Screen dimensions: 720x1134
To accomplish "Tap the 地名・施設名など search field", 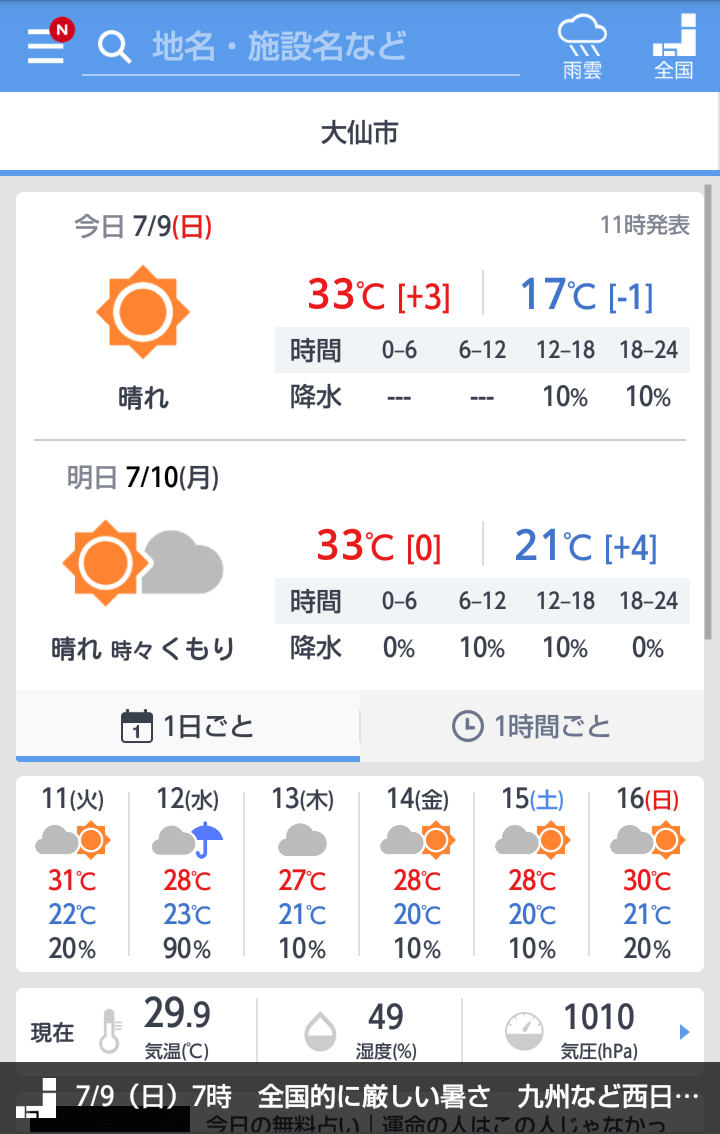I will click(330, 45).
